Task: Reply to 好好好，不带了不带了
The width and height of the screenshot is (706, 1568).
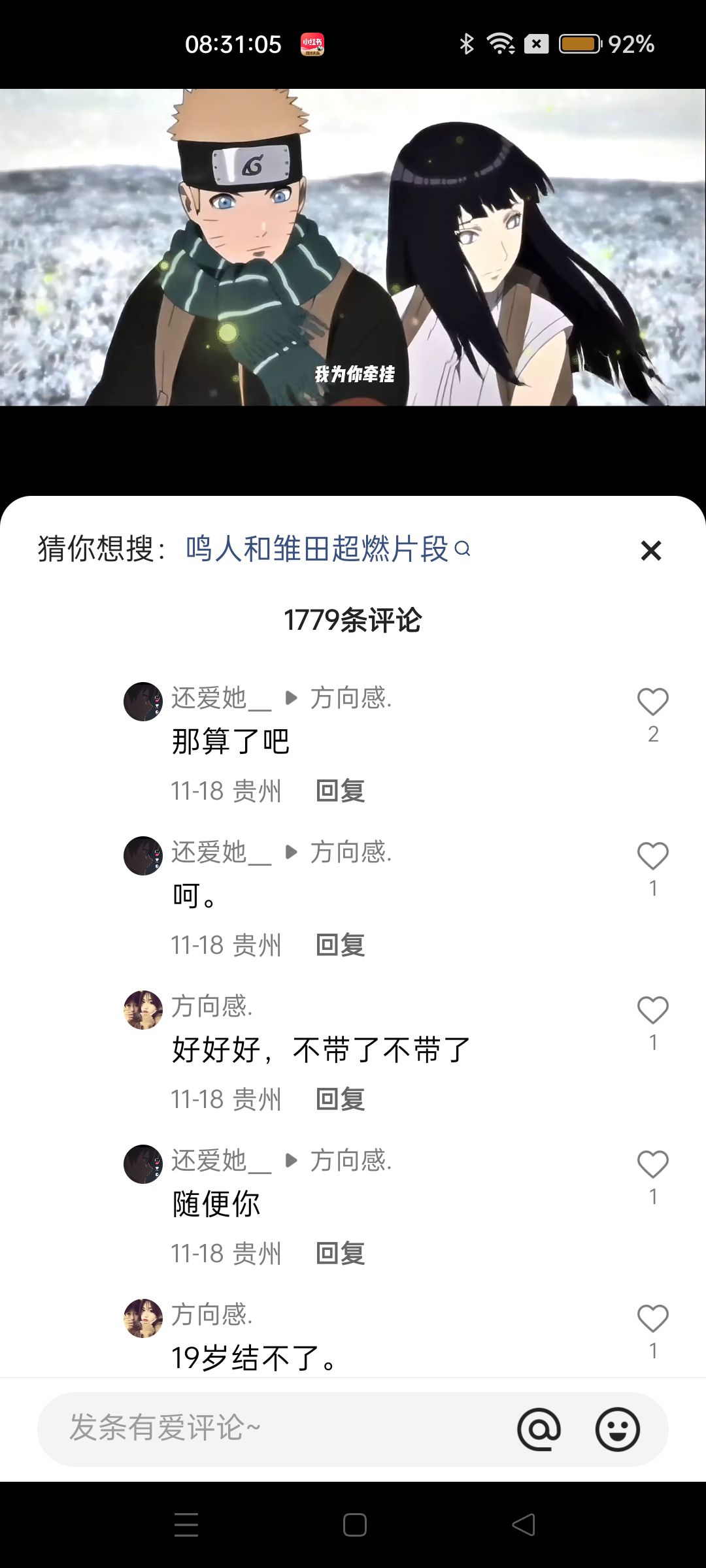Action: [340, 1100]
